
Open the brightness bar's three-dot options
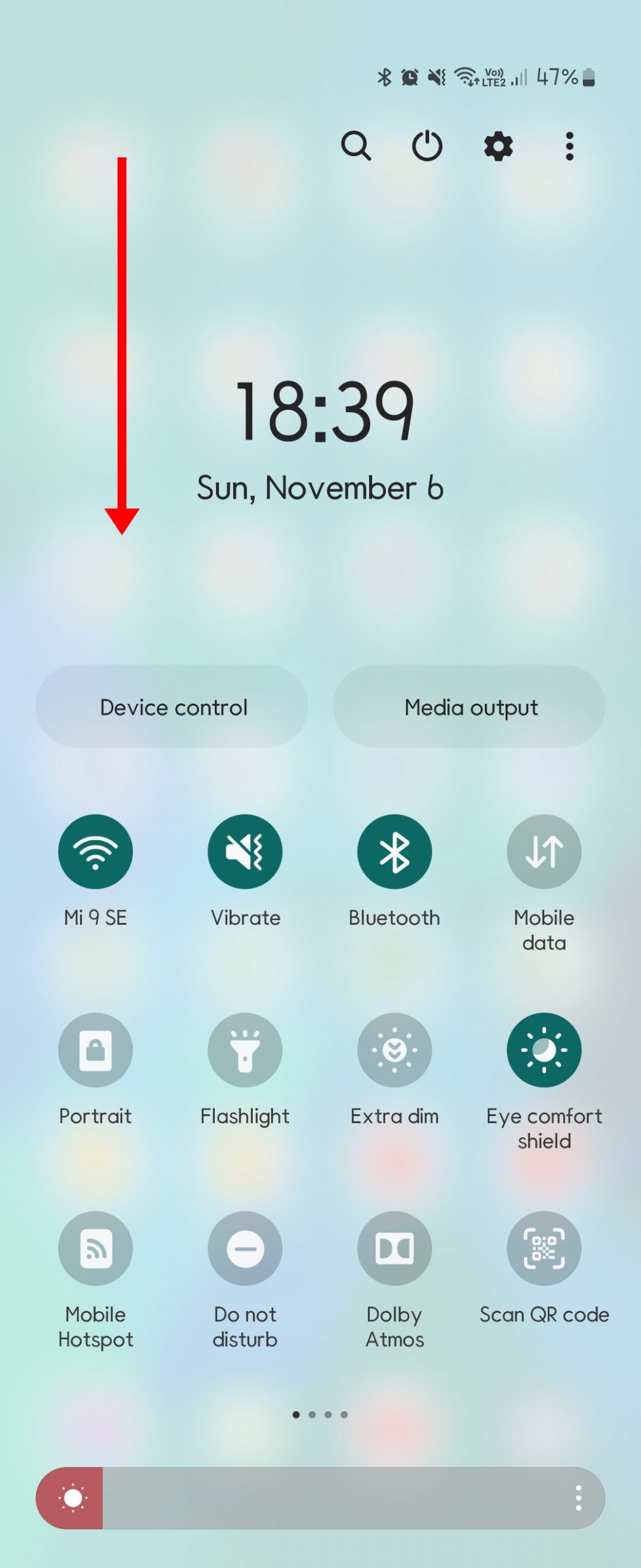click(578, 1498)
